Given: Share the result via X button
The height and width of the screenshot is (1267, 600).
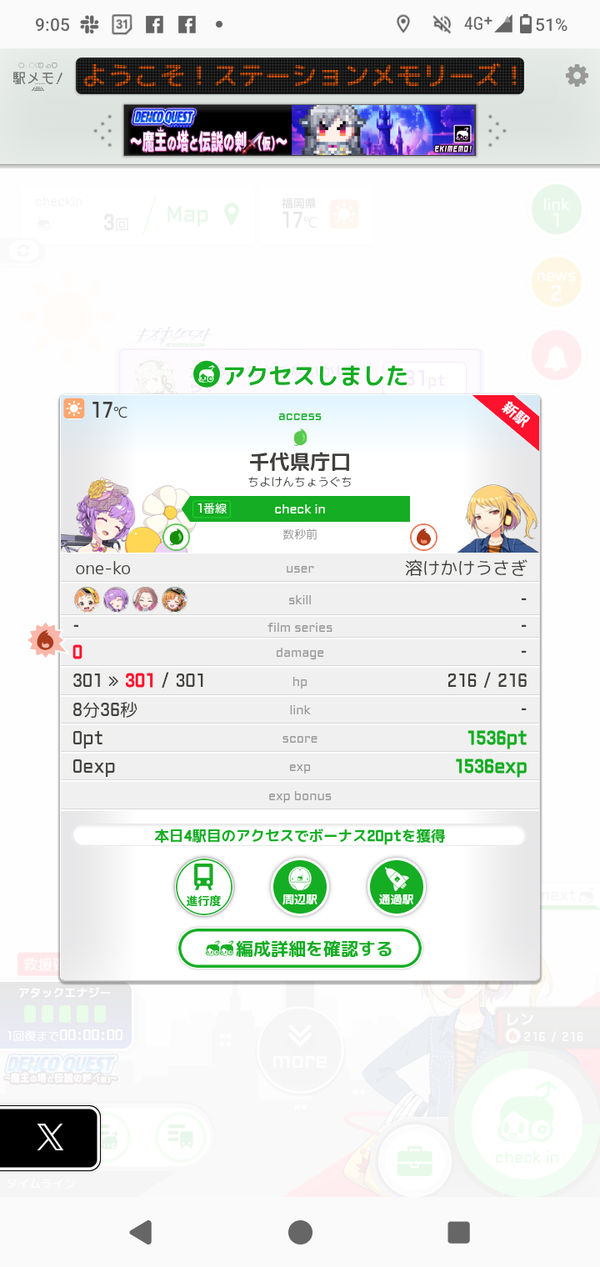Looking at the screenshot, I should point(50,1138).
